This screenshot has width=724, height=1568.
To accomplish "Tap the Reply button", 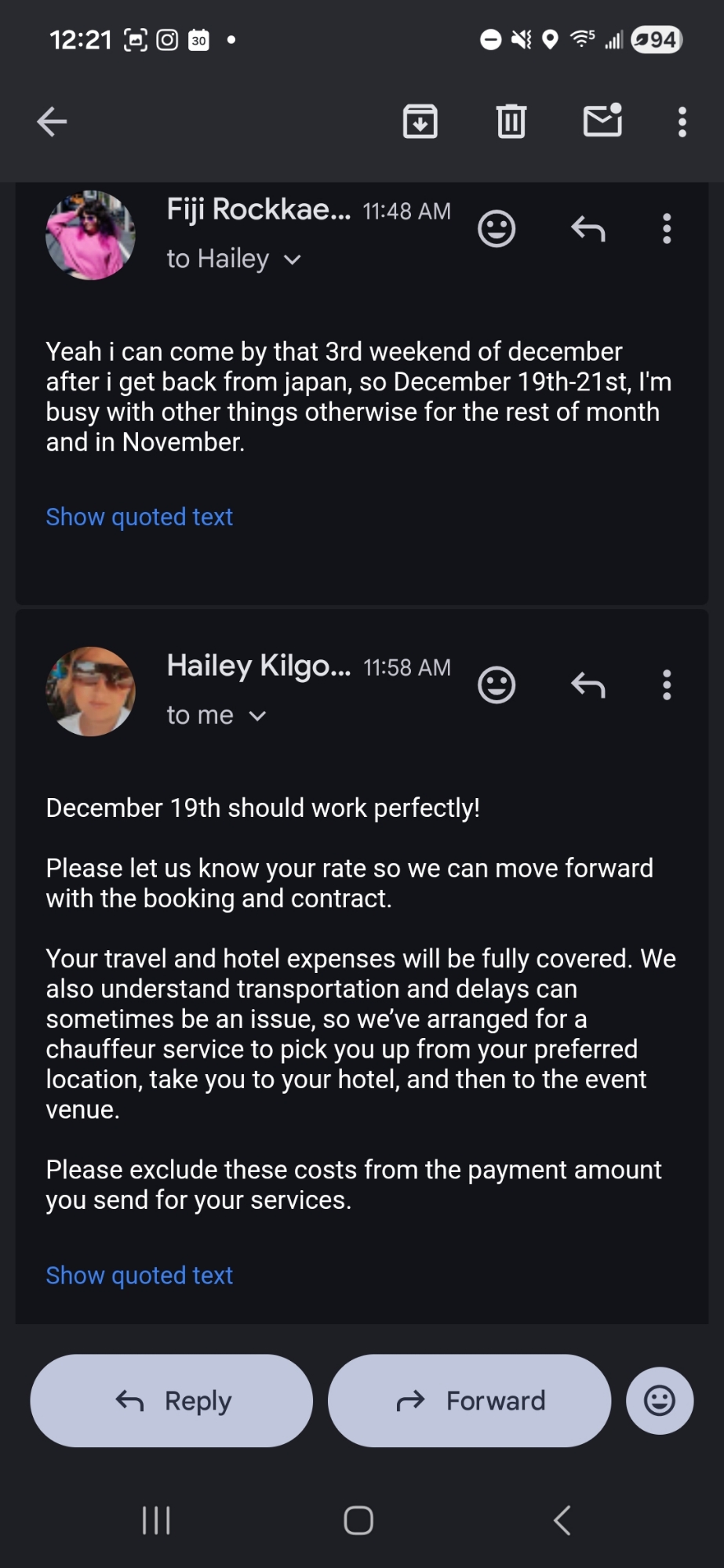I will [x=172, y=1401].
